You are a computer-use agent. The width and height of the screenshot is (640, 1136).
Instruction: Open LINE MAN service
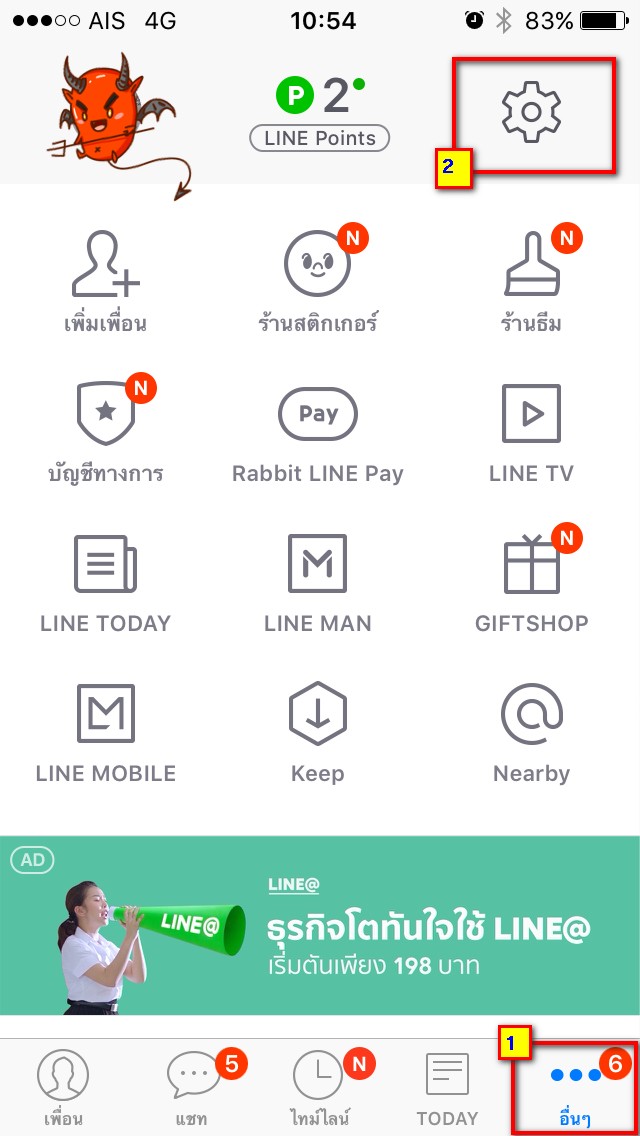318,581
